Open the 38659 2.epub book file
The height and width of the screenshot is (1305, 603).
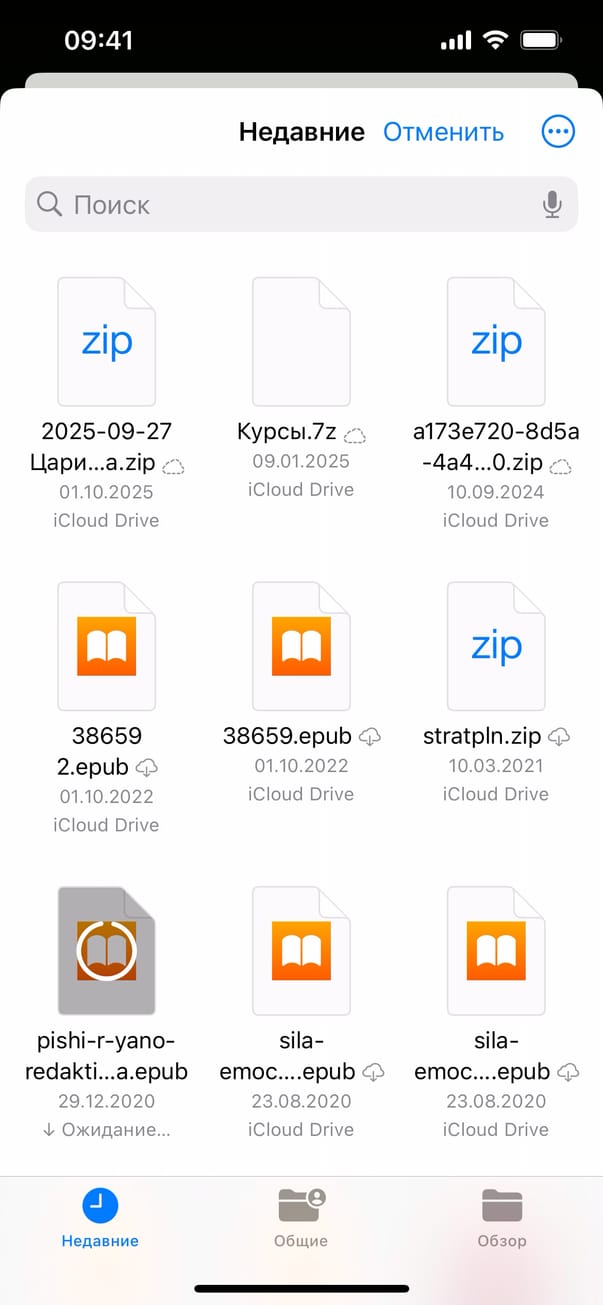106,647
